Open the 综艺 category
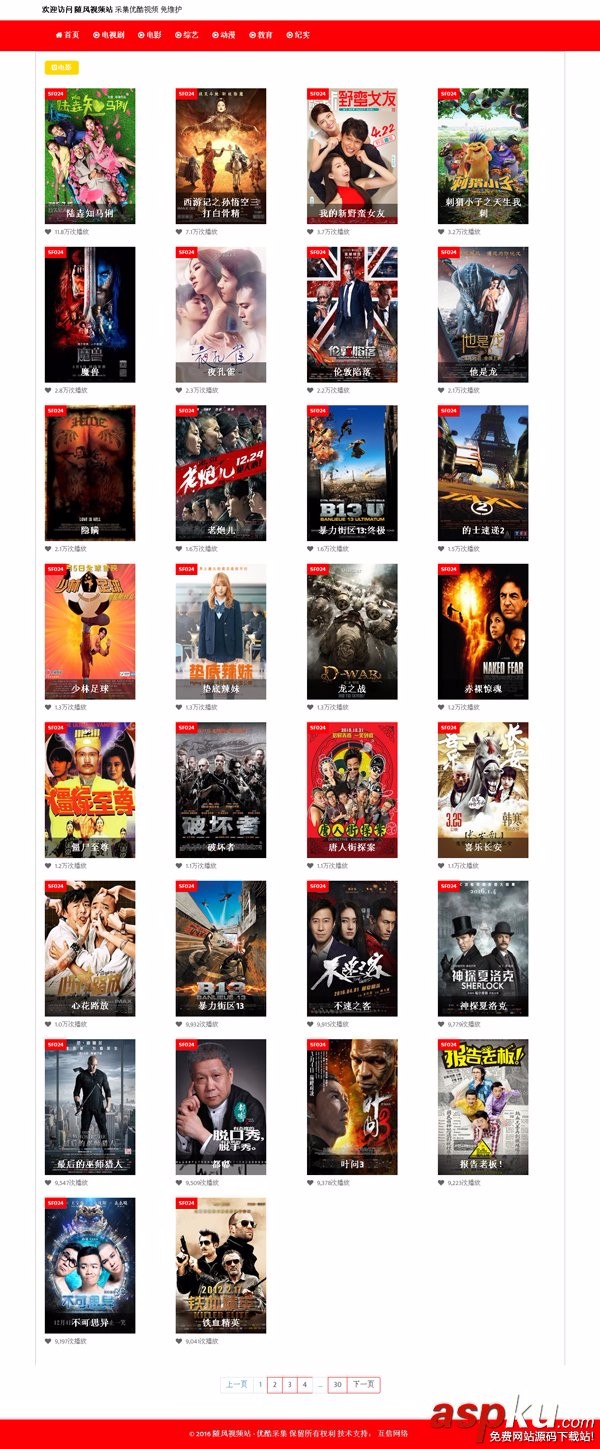The image size is (600, 1449). [186, 35]
